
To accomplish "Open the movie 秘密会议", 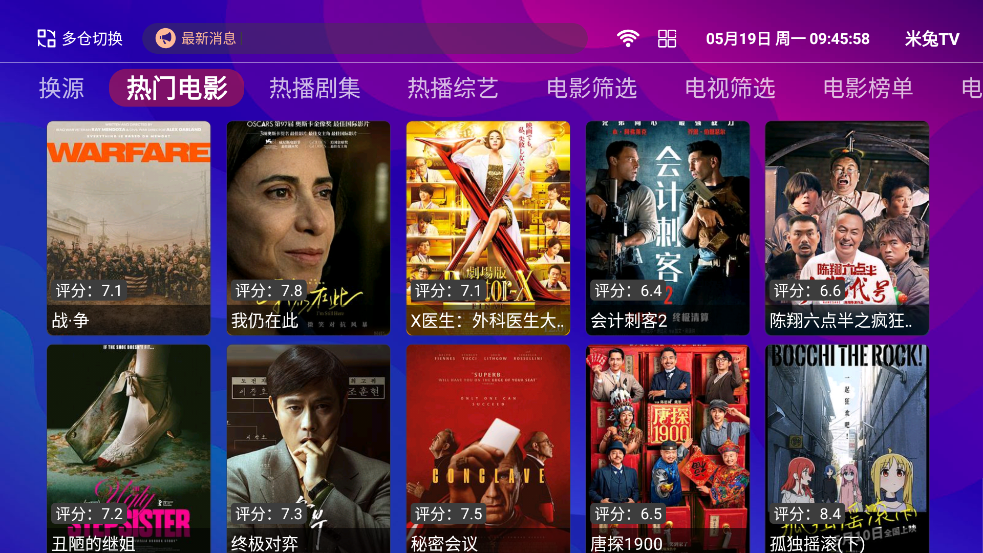I will [488, 448].
